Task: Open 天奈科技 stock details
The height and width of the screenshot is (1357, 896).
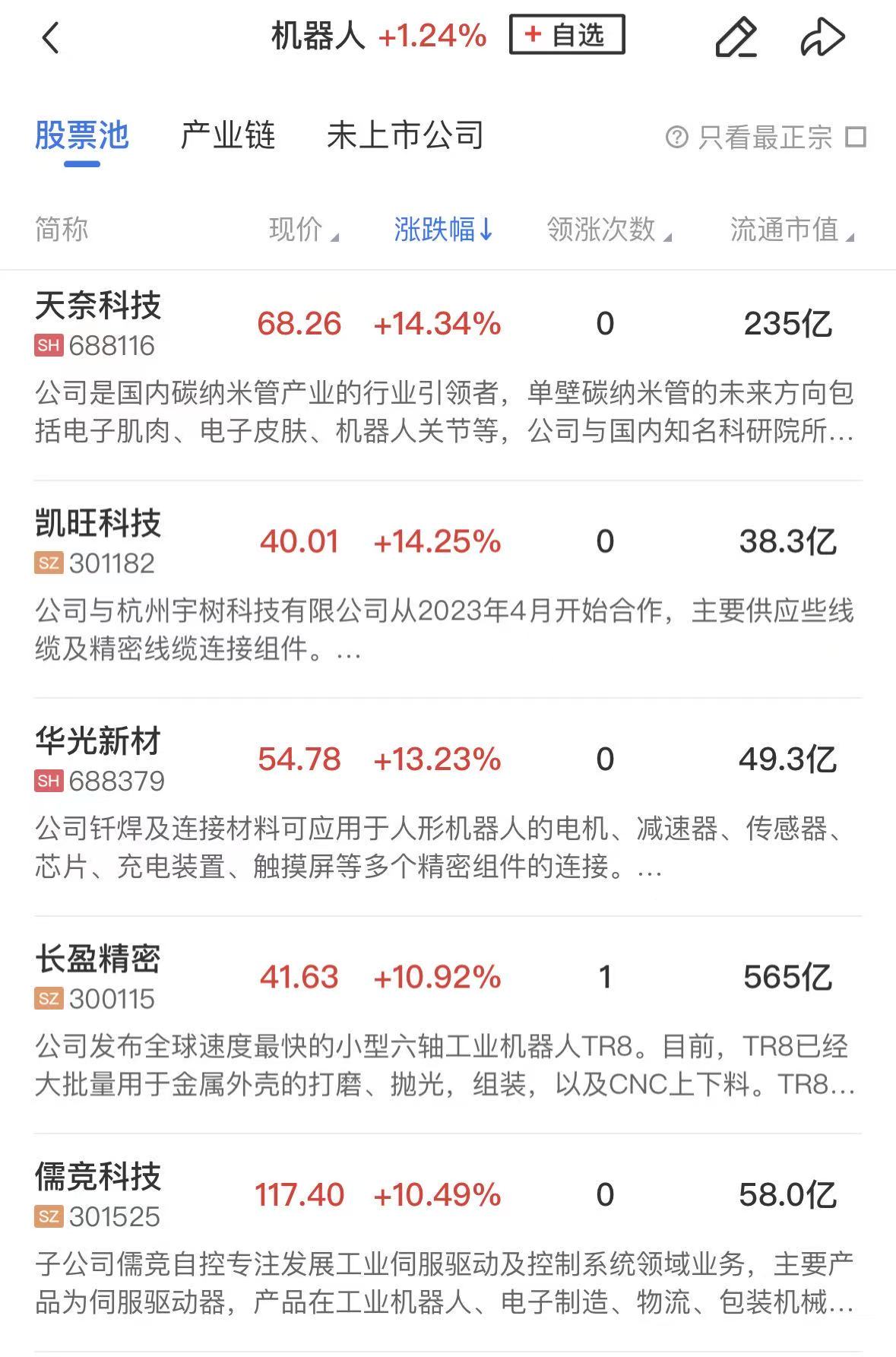Action: (98, 307)
